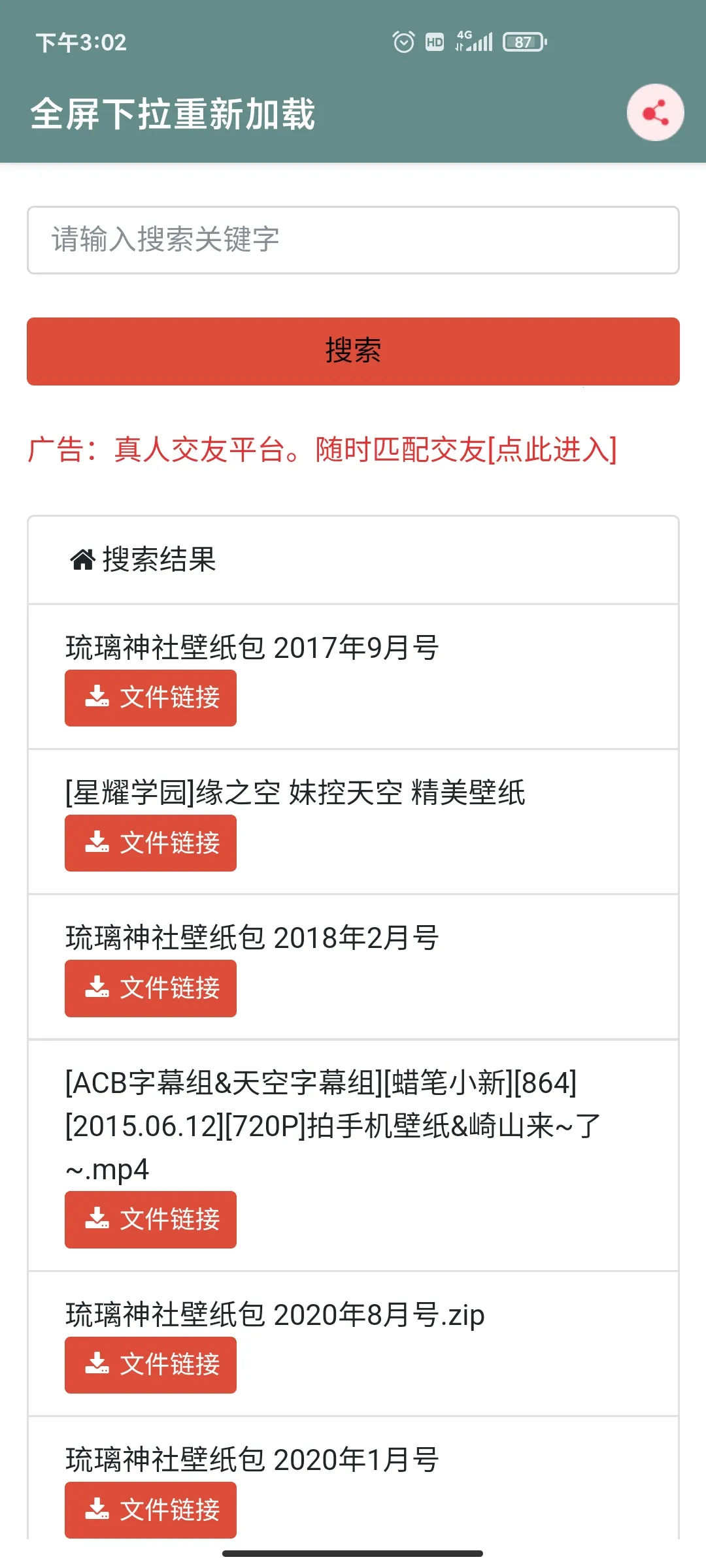Tap 文件链接 under 缘之空 妹控天空 精美壁纸
Screen dimensions: 706x1568
click(150, 843)
